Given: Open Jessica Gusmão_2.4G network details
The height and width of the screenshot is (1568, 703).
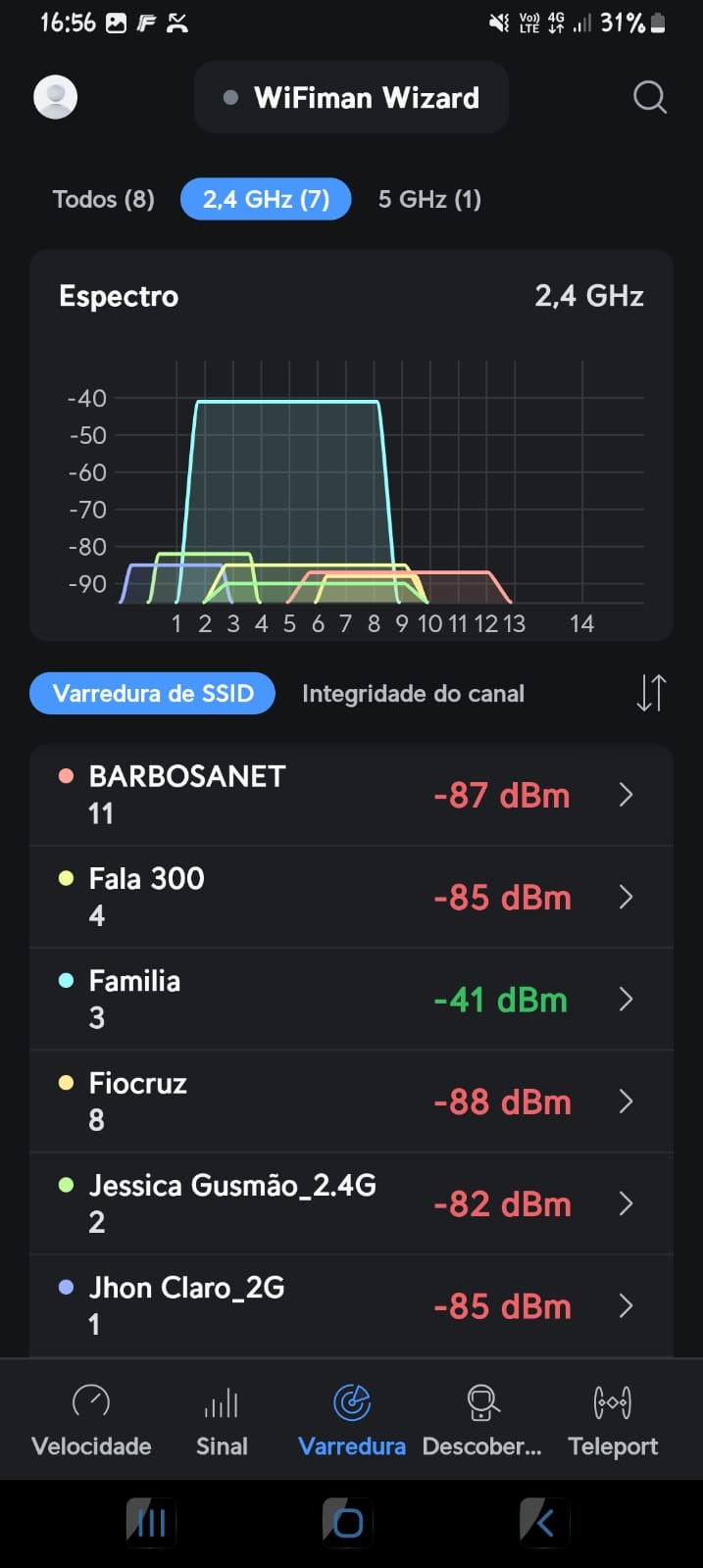Looking at the screenshot, I should 351,1203.
